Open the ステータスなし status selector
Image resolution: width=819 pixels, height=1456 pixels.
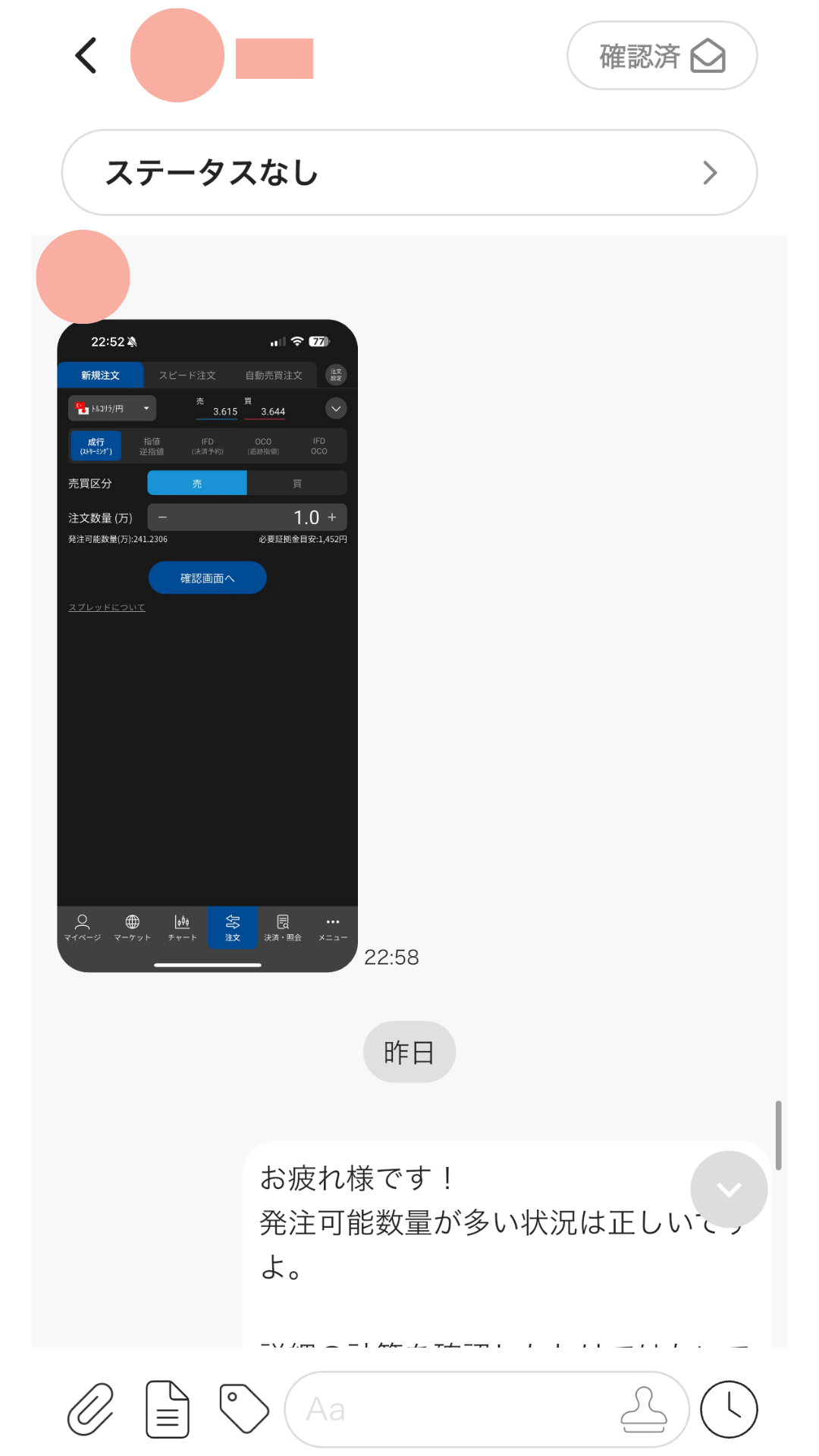[409, 173]
